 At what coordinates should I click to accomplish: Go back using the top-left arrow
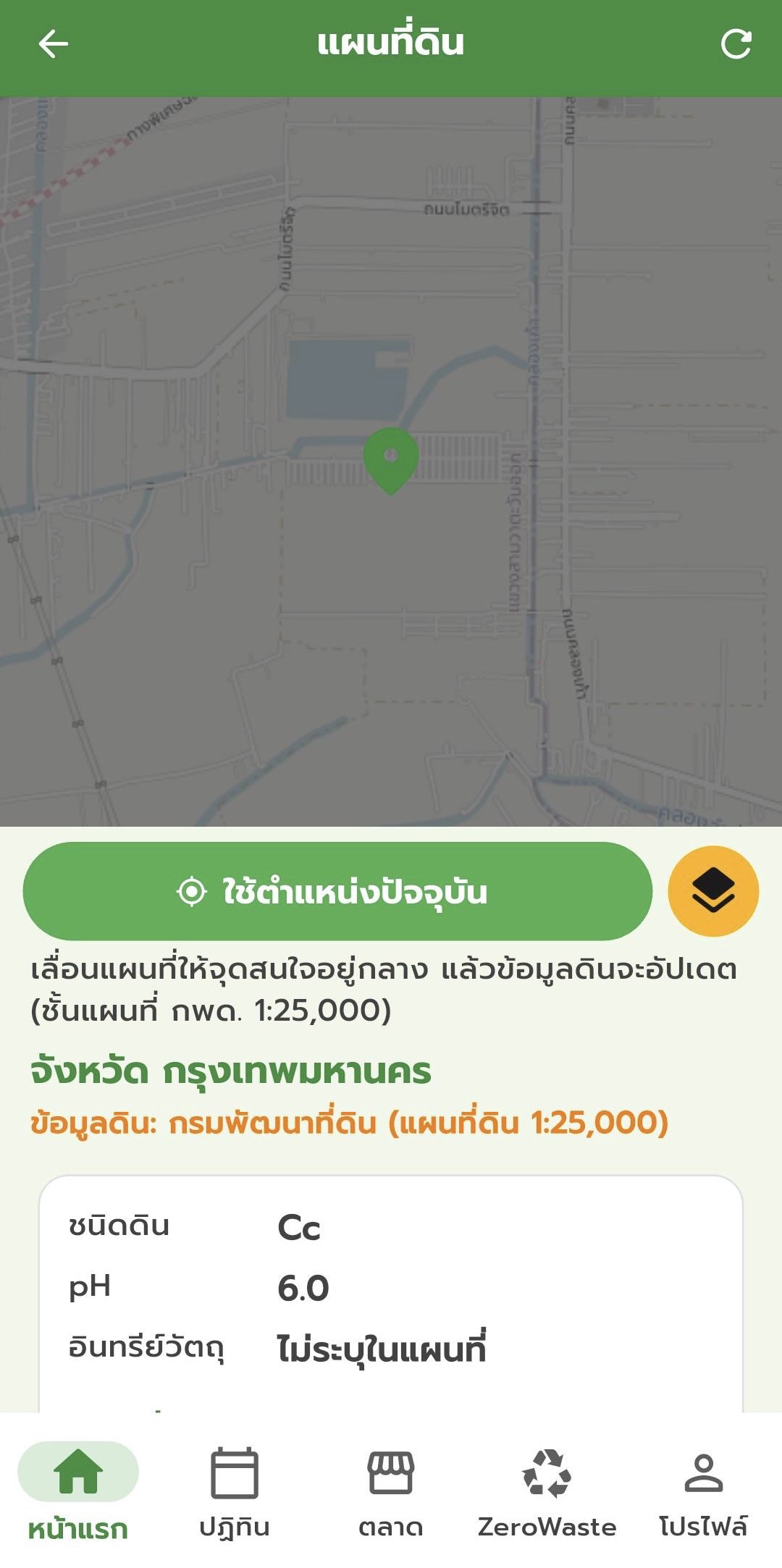(53, 44)
